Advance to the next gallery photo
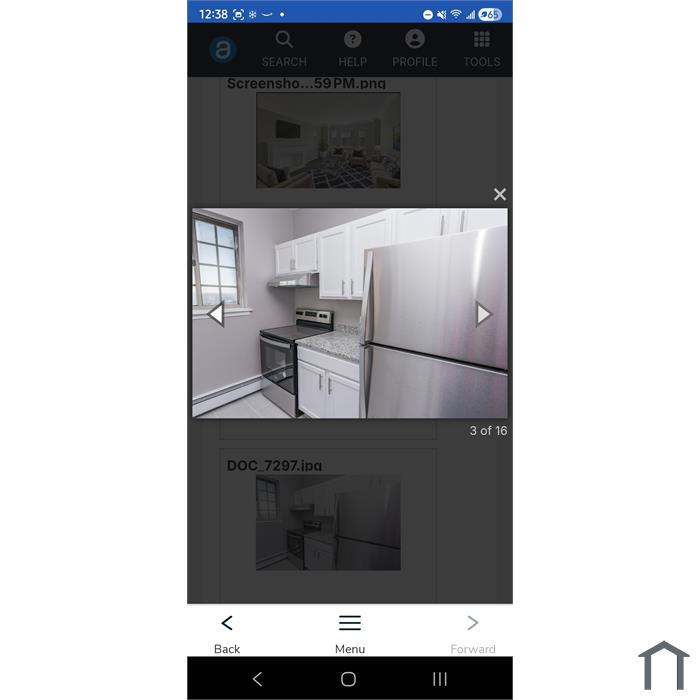Viewport: 700px width, 700px height. pyautogui.click(x=483, y=314)
